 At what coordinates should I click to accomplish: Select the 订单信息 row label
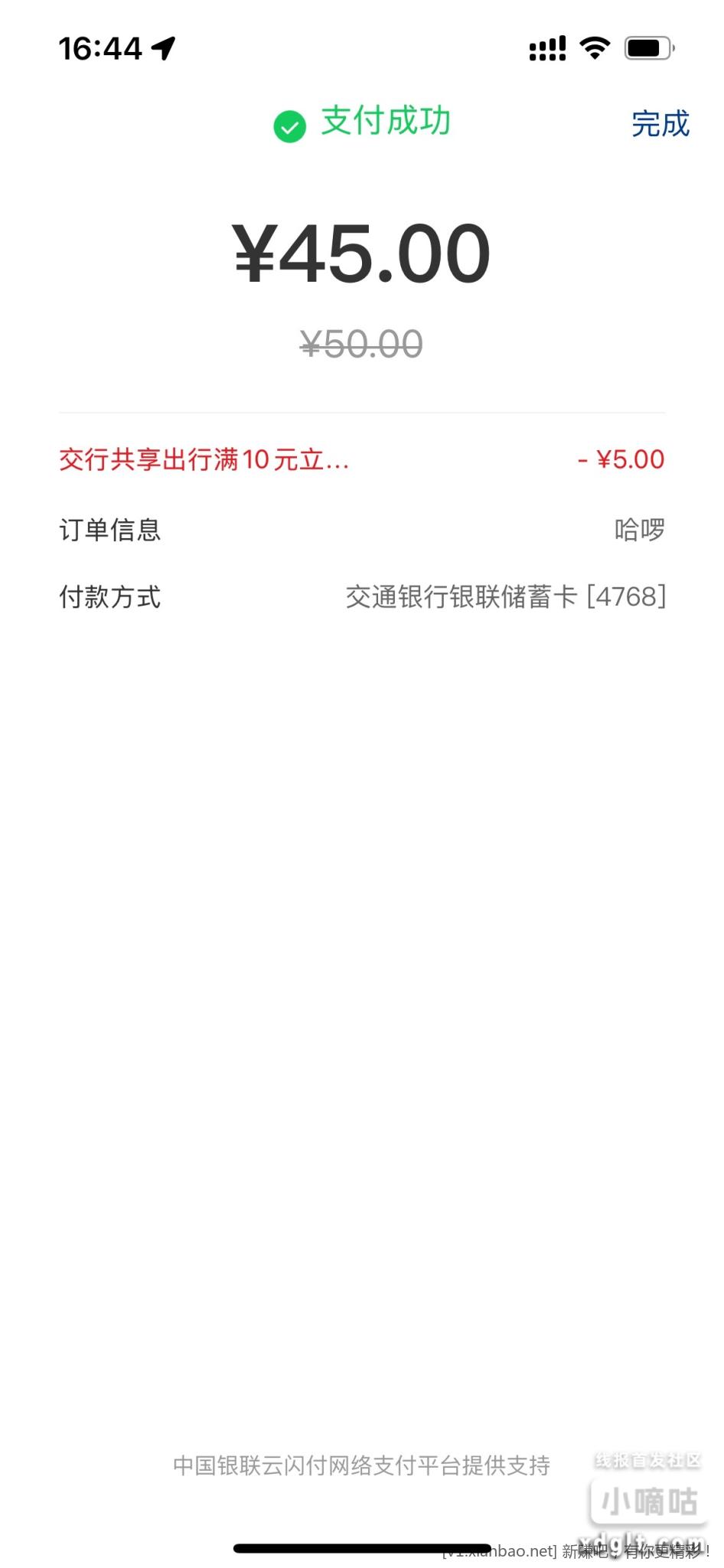[110, 529]
